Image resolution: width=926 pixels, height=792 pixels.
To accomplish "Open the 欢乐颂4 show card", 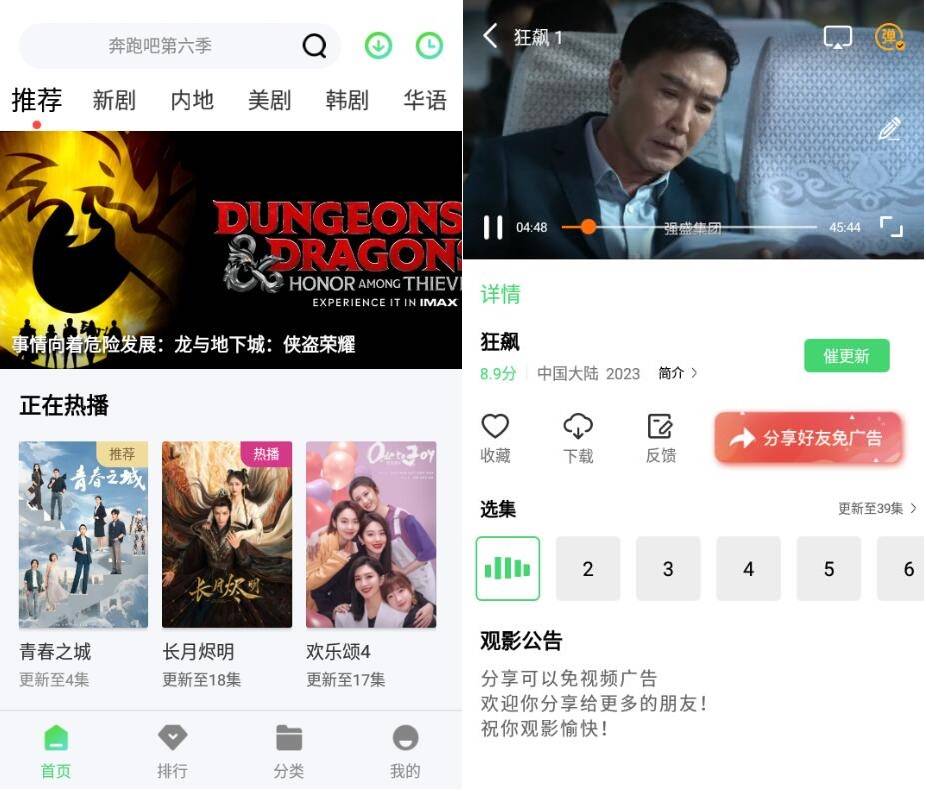I will pyautogui.click(x=371, y=535).
